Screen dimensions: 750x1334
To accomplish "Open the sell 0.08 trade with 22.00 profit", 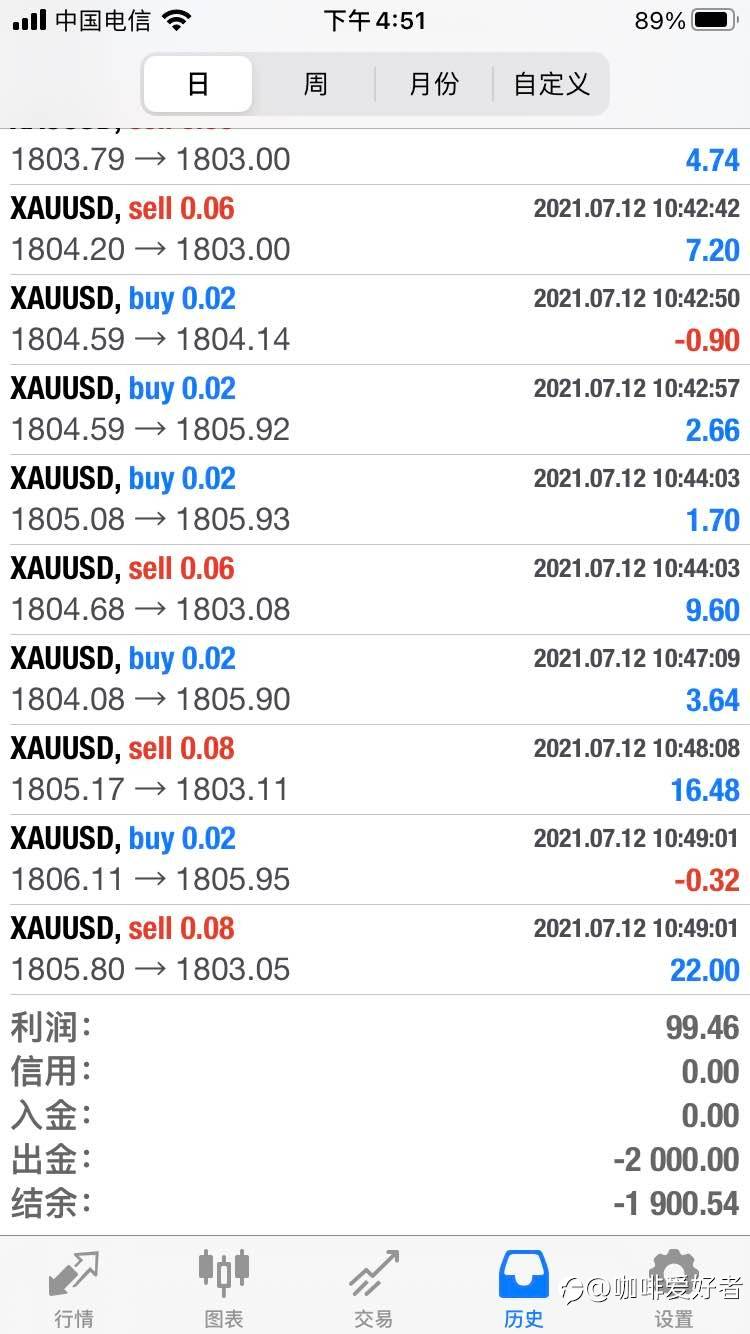I will (375, 950).
